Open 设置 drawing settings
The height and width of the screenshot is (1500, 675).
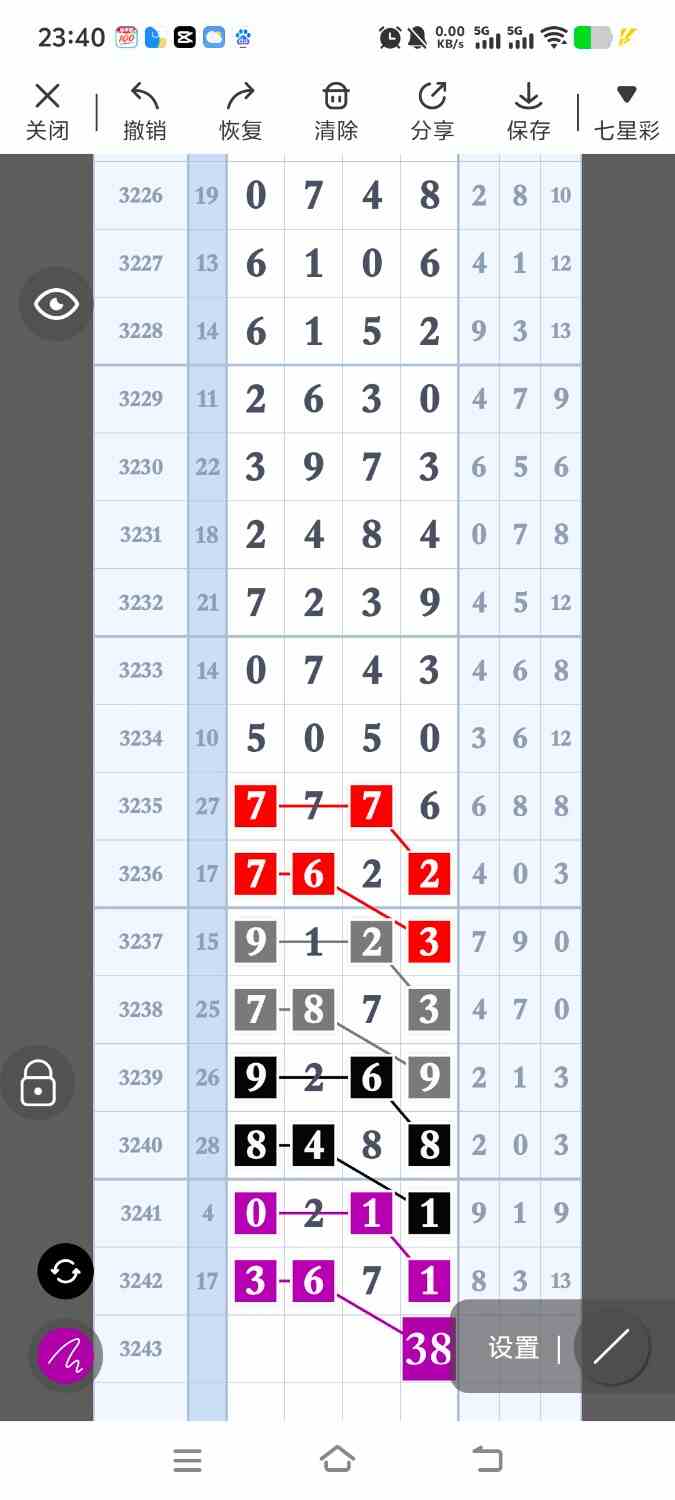(514, 1348)
